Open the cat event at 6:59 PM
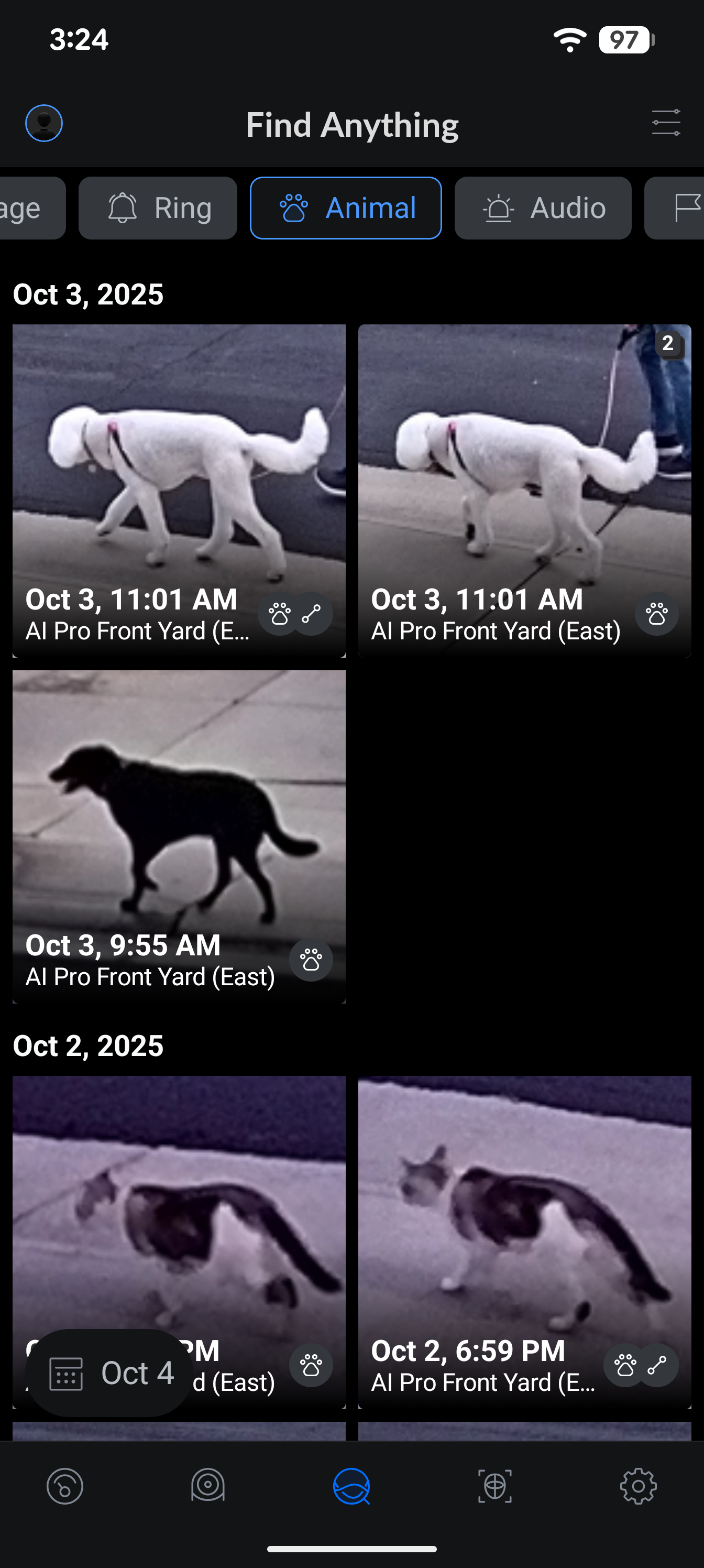 point(524,1241)
